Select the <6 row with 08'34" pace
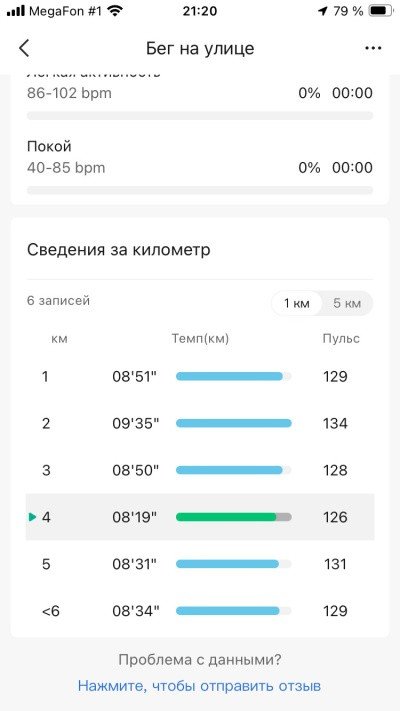The width and height of the screenshot is (400, 711). 200,611
